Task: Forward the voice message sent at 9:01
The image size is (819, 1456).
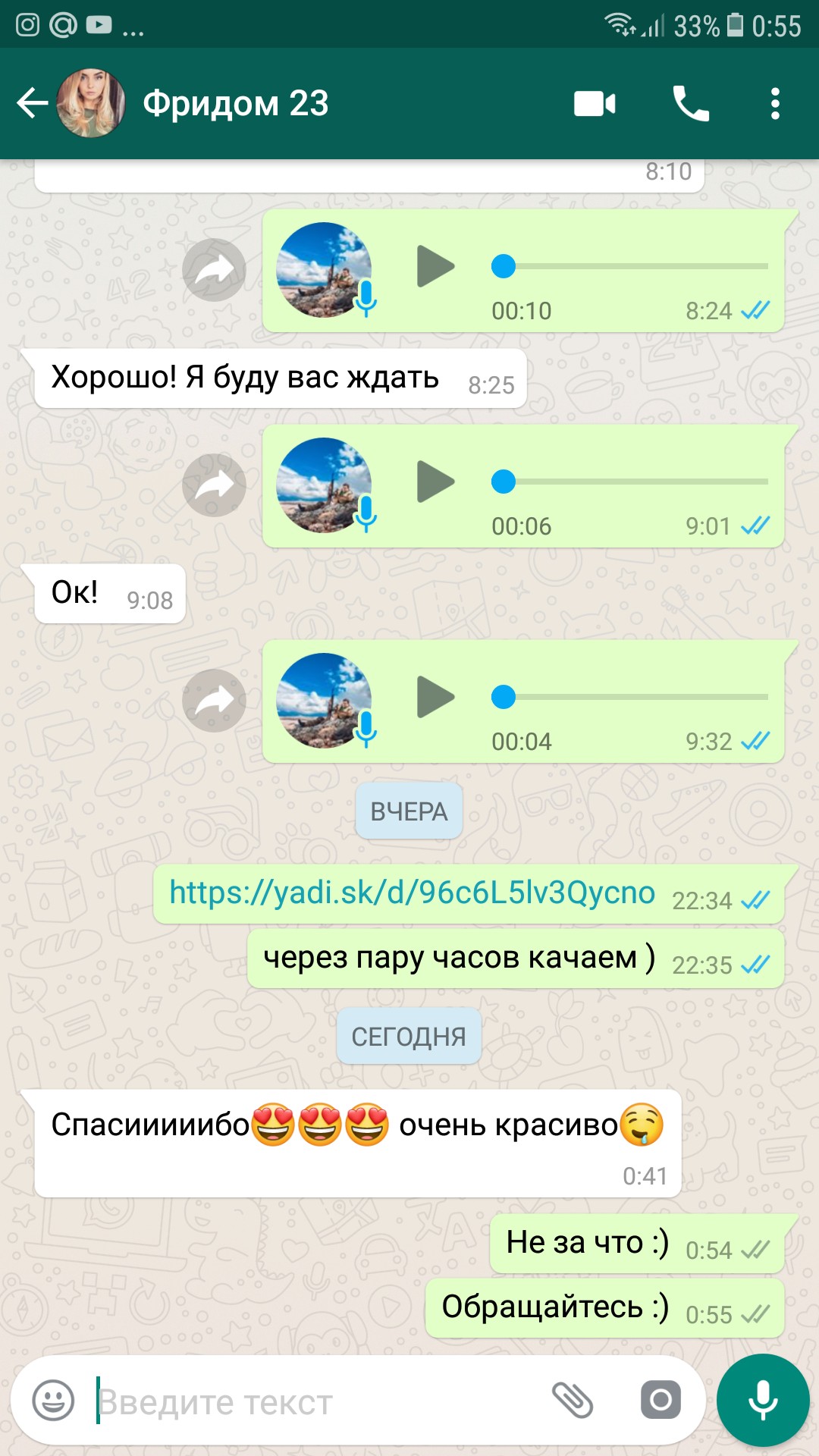Action: 214,485
